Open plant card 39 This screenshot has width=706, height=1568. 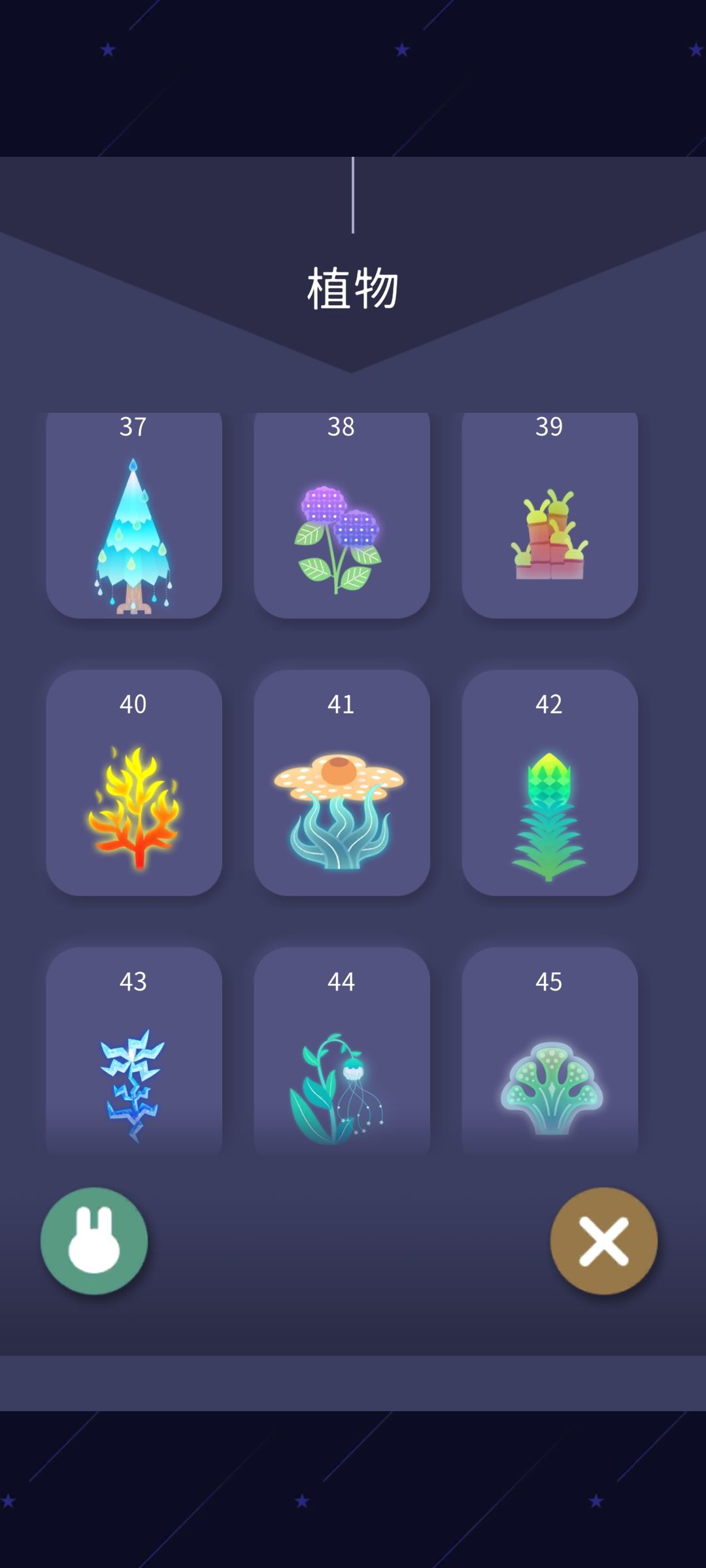click(550, 515)
